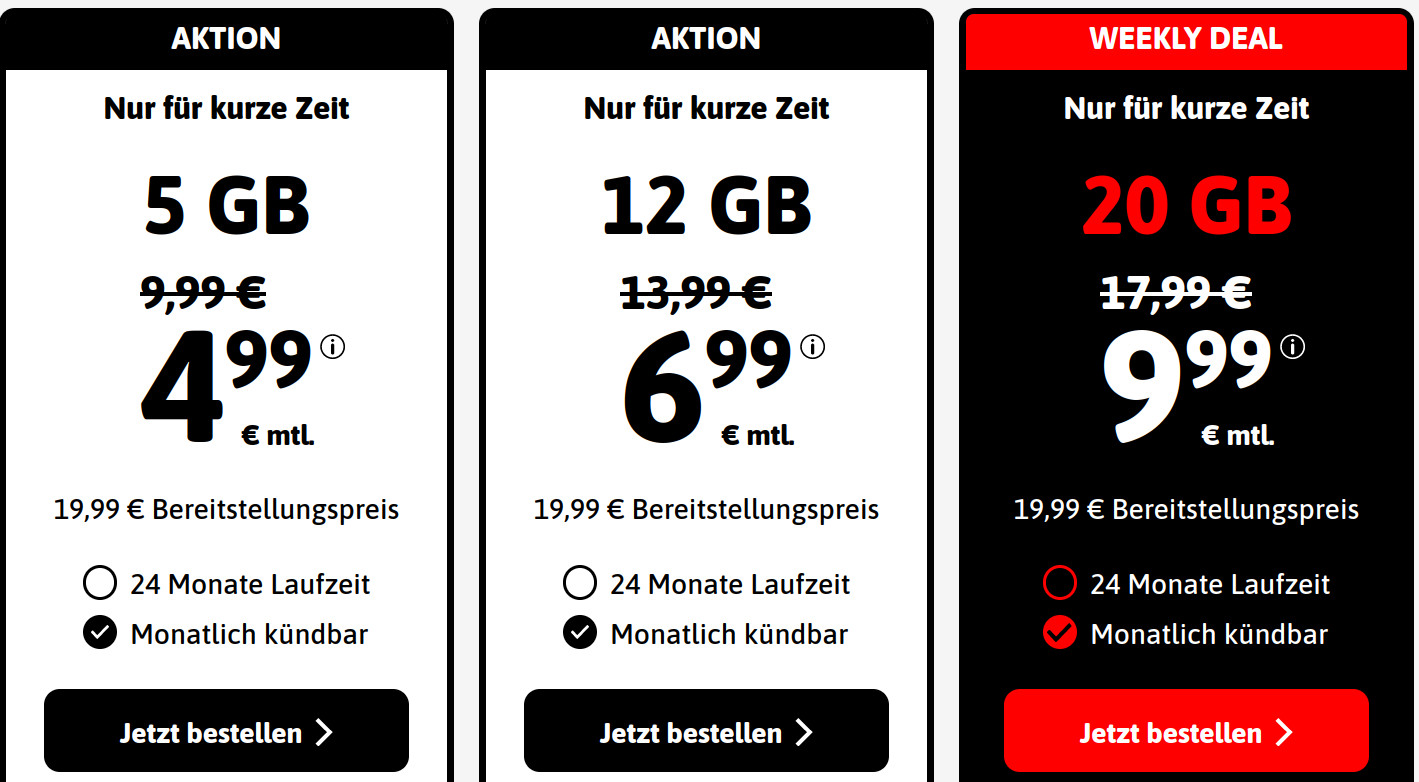Open price info icon beside 4,99 €

click(333, 347)
